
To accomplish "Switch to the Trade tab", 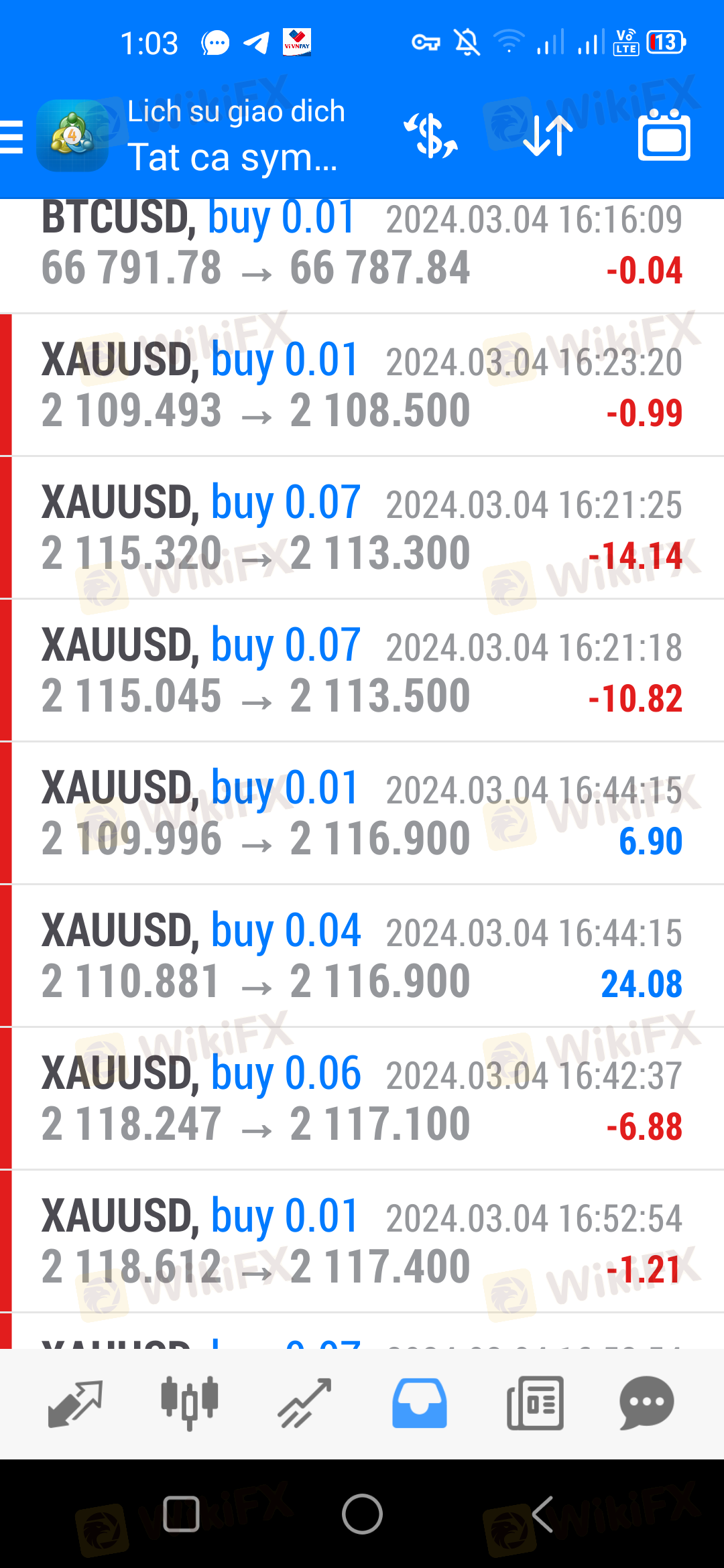I will pyautogui.click(x=305, y=1403).
